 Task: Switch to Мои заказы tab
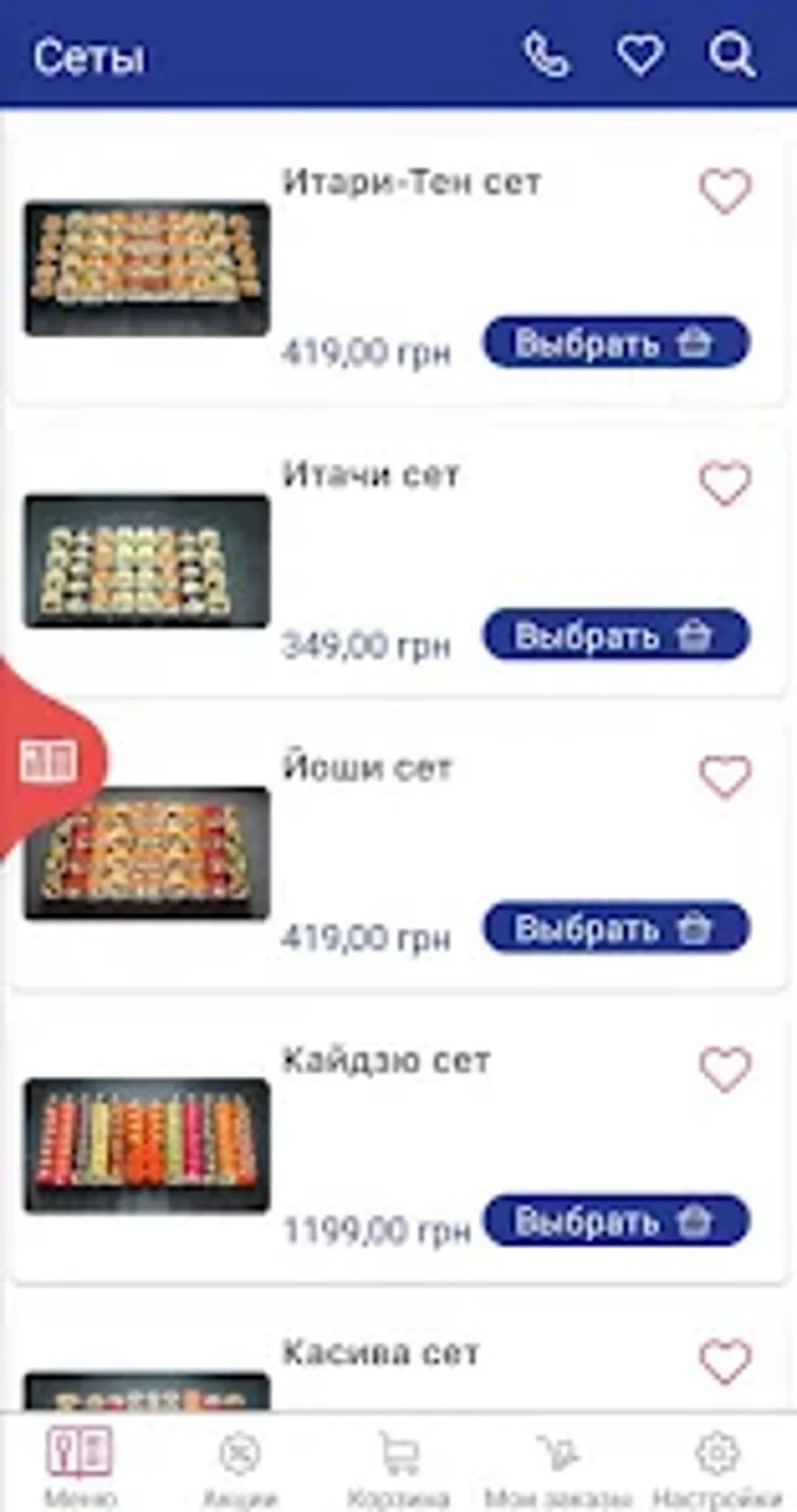(x=558, y=1464)
